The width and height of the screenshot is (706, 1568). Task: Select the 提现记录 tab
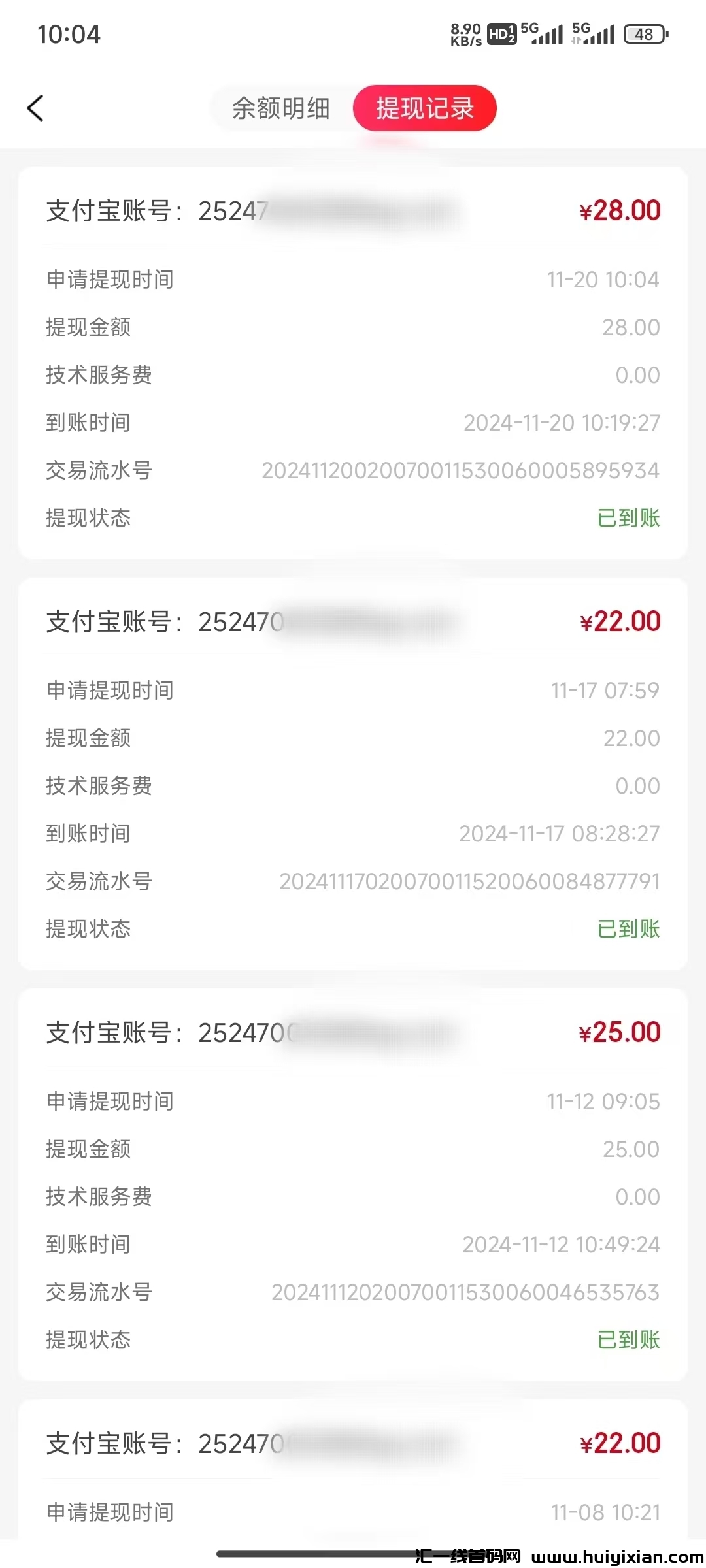pos(424,108)
